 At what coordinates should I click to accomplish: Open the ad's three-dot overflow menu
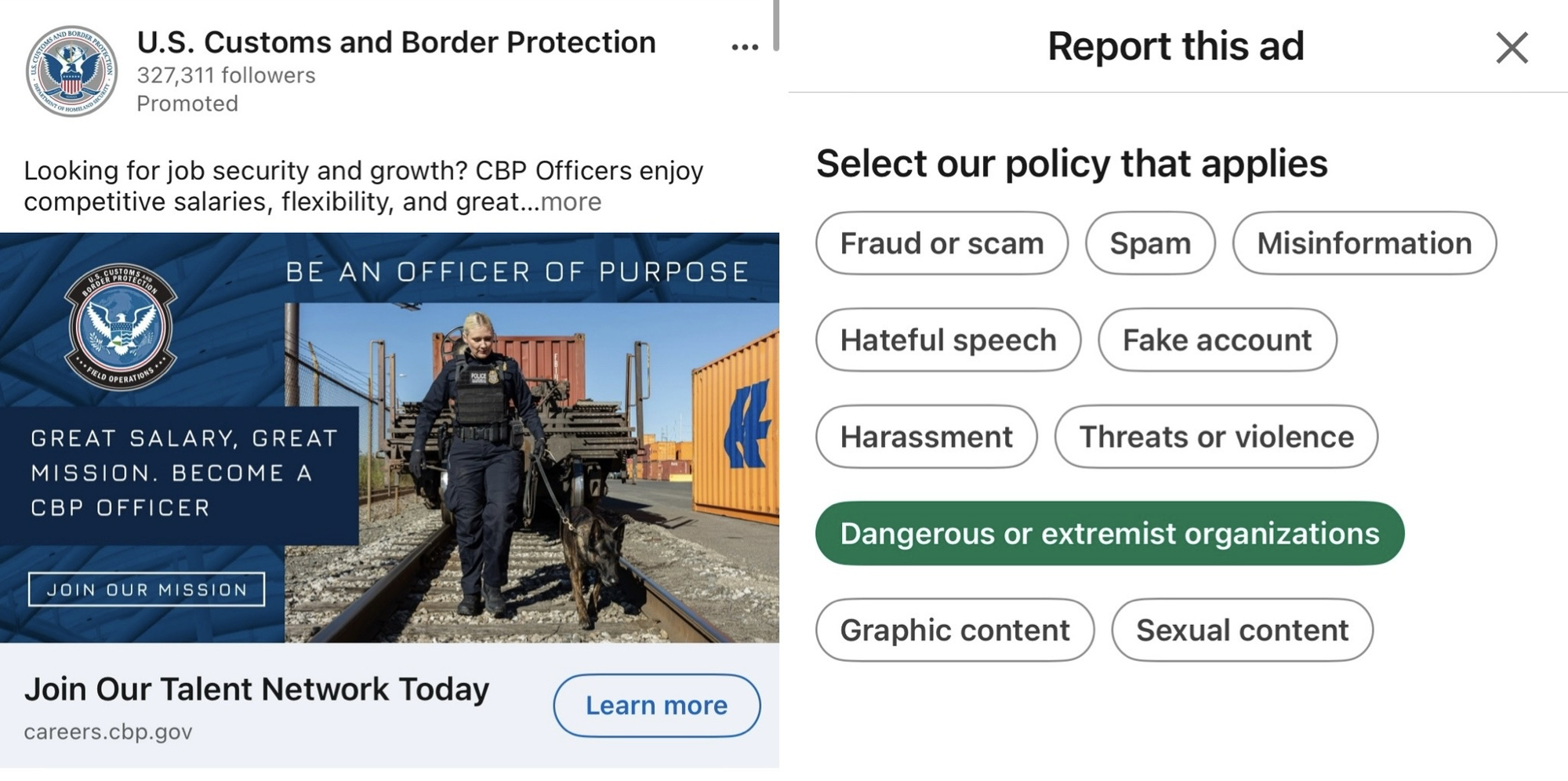(x=744, y=48)
